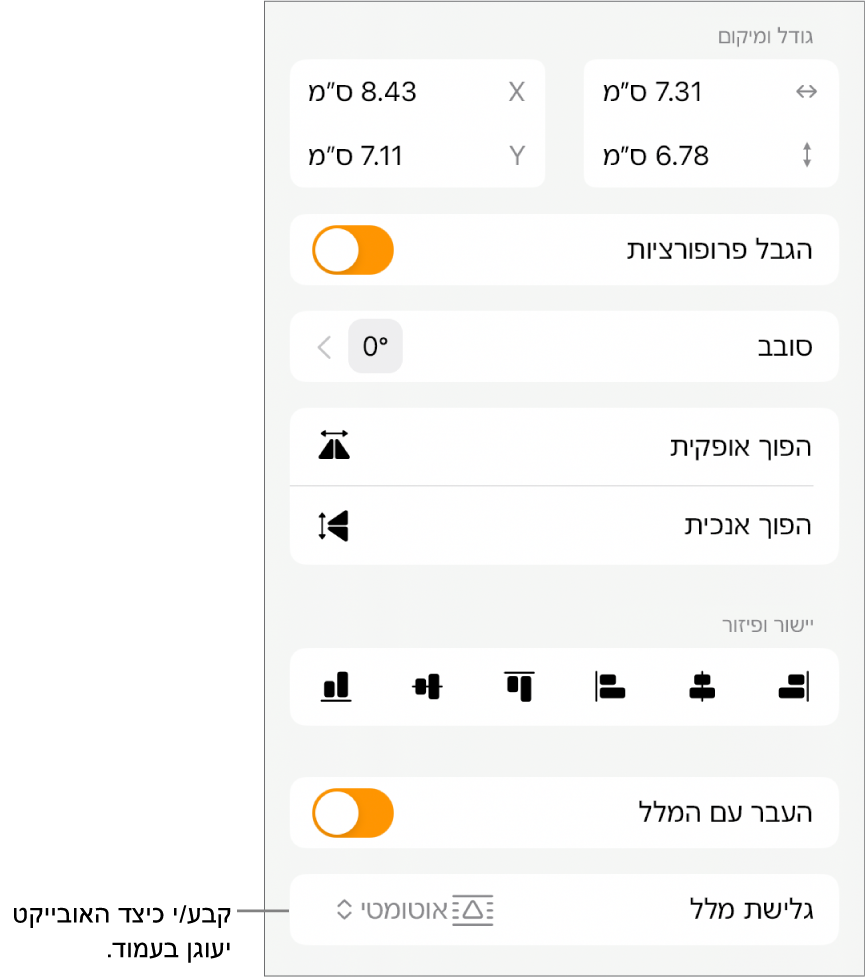Edit the X position value 8.43
The height and width of the screenshot is (977, 865).
pos(362,92)
